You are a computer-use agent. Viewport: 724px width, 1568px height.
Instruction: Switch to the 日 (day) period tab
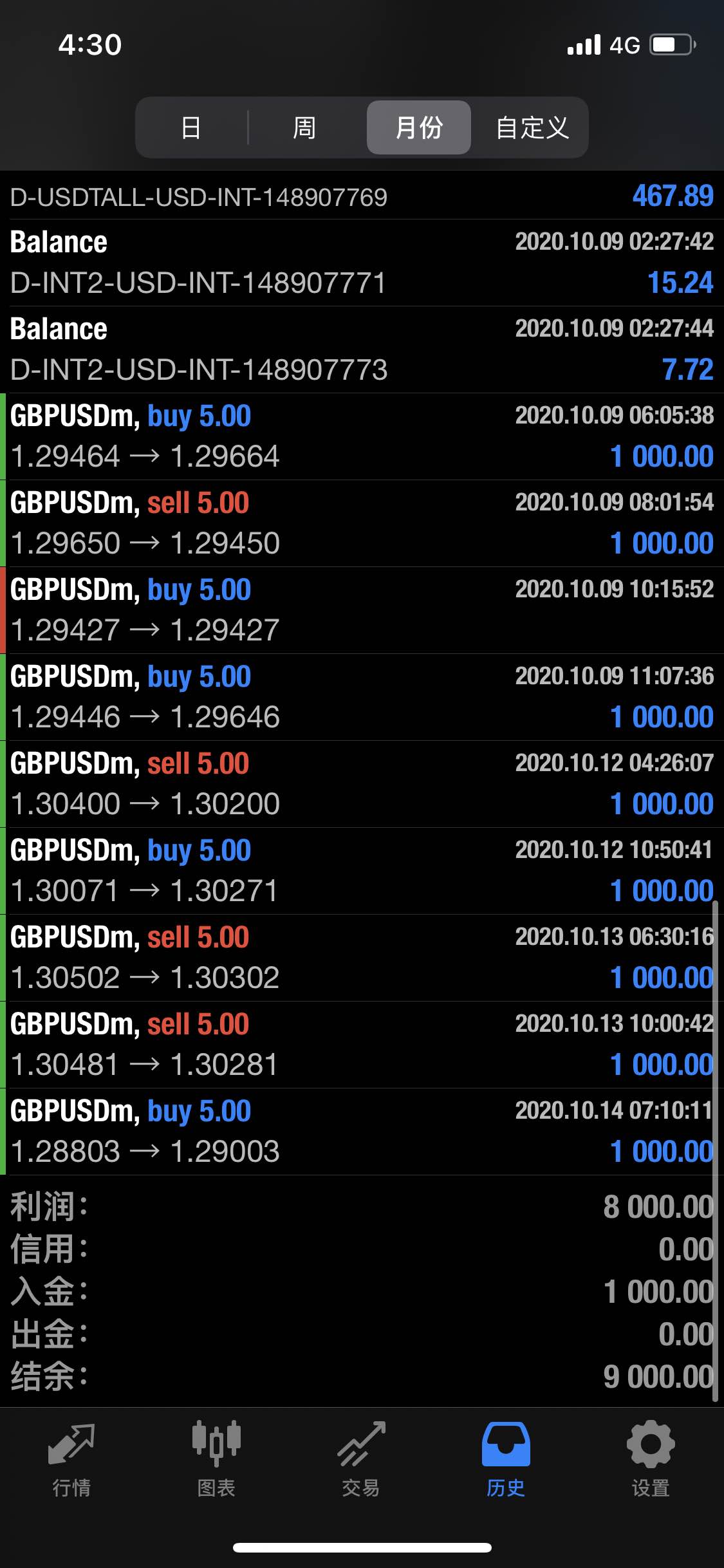[x=191, y=127]
